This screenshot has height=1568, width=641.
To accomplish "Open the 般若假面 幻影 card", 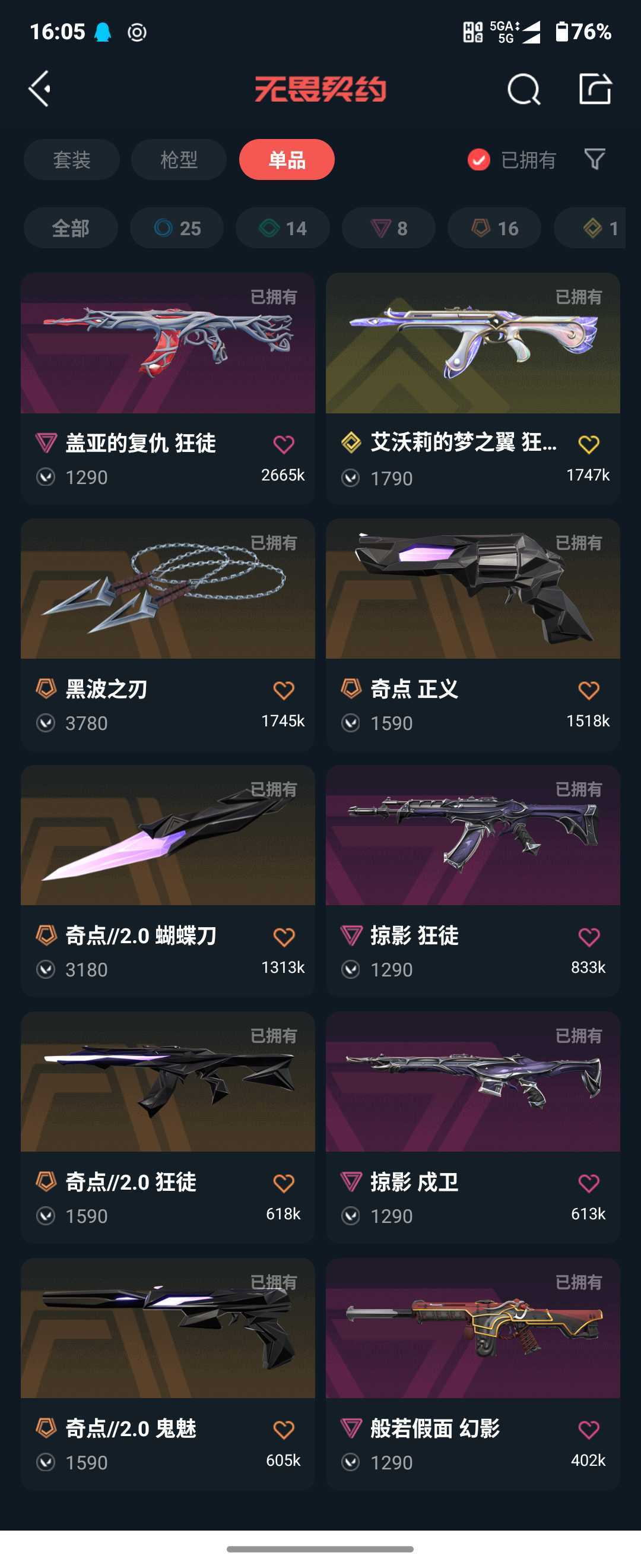I will pyautogui.click(x=473, y=1374).
